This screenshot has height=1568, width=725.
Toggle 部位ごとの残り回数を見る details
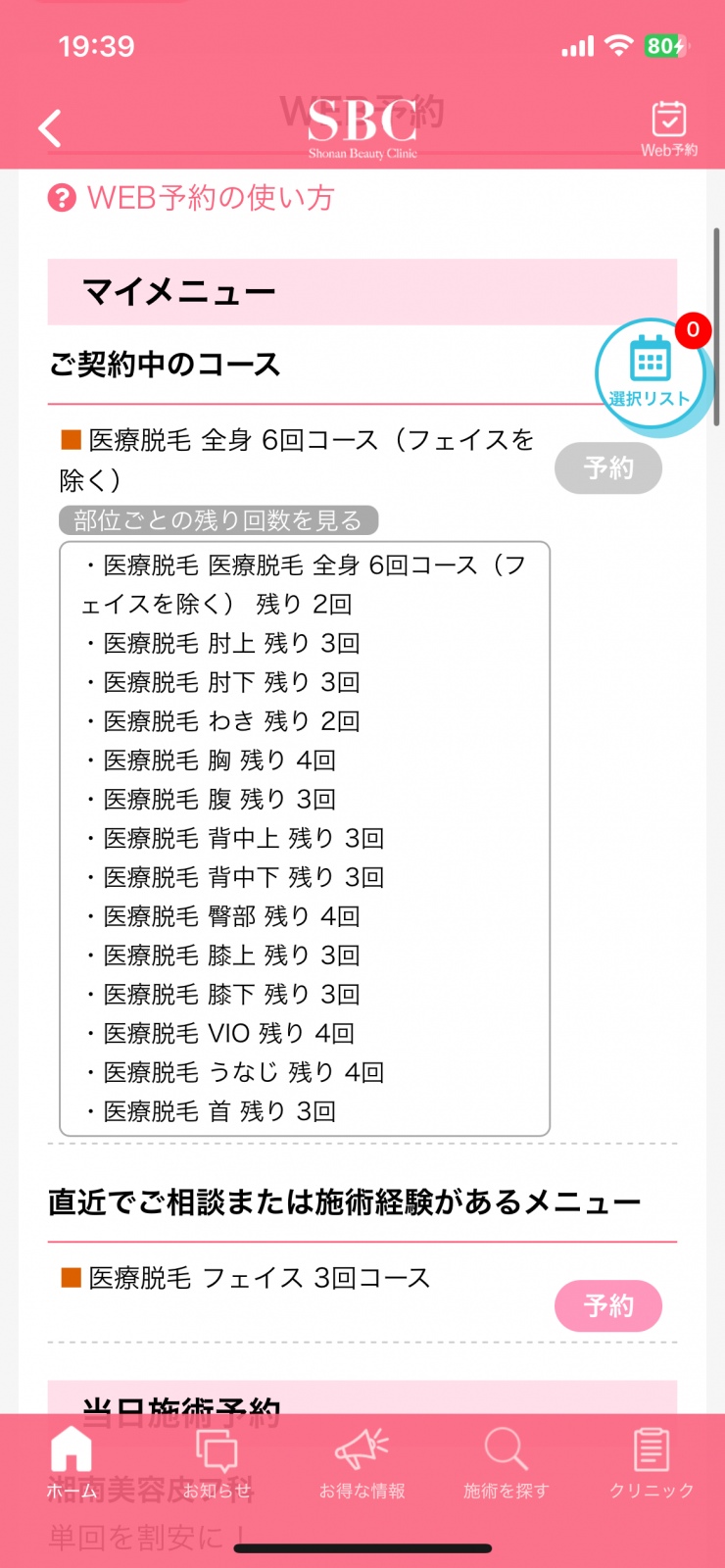pyautogui.click(x=218, y=520)
